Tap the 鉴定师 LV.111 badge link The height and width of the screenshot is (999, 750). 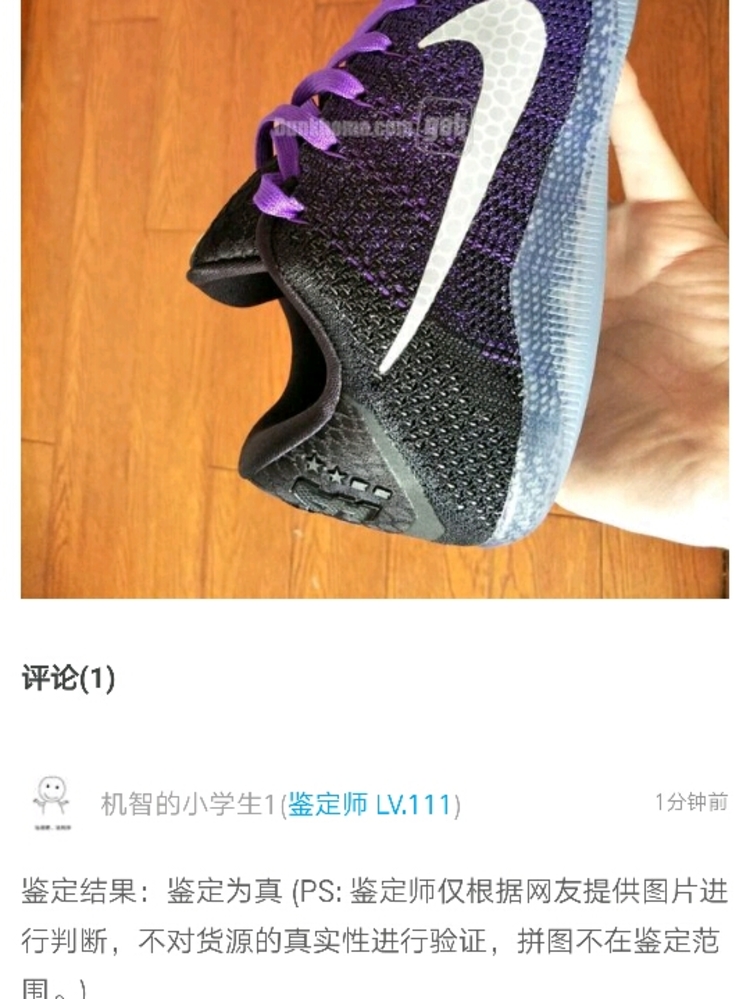[371, 804]
